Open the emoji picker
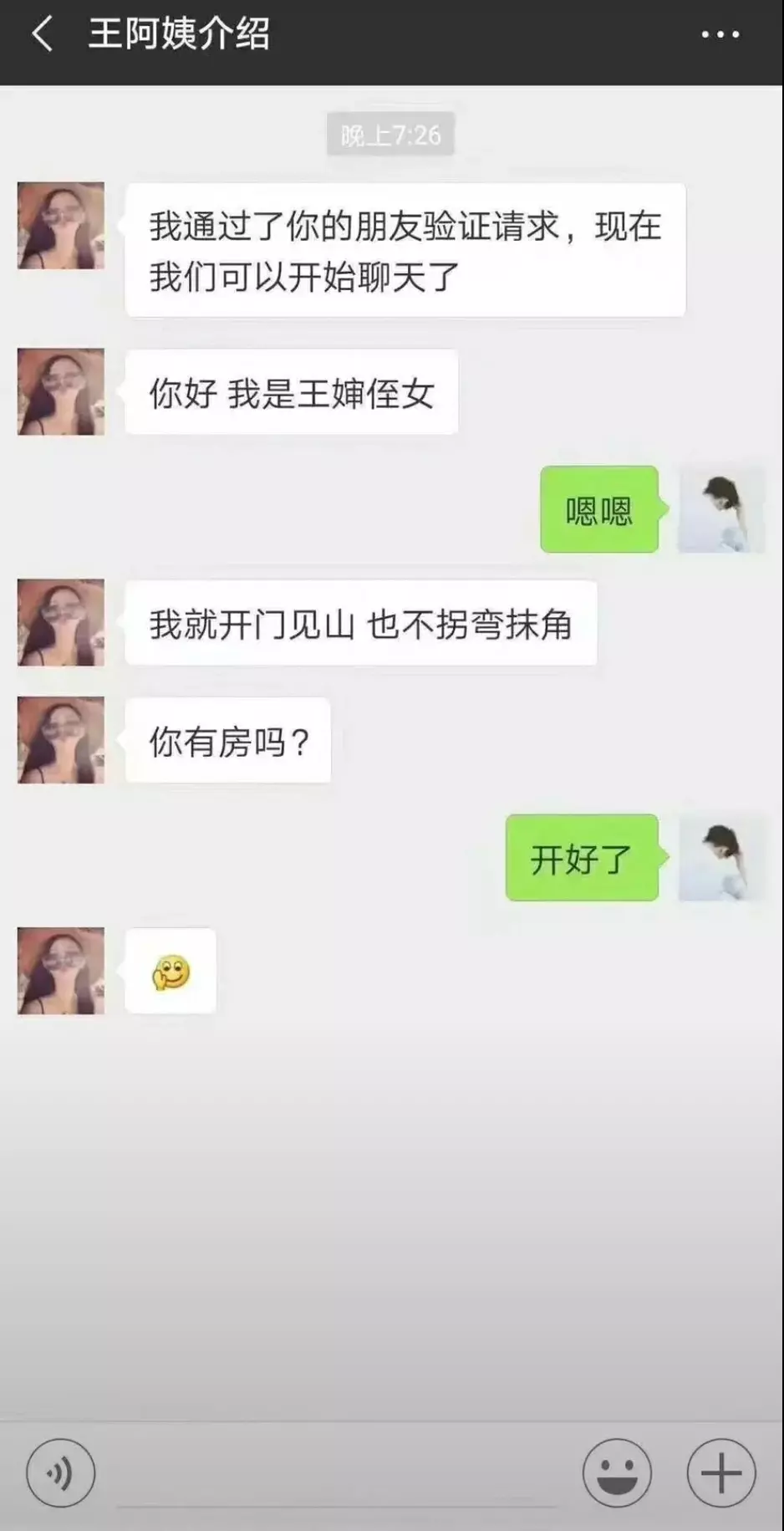This screenshot has height=1531, width=784. pos(617,1472)
